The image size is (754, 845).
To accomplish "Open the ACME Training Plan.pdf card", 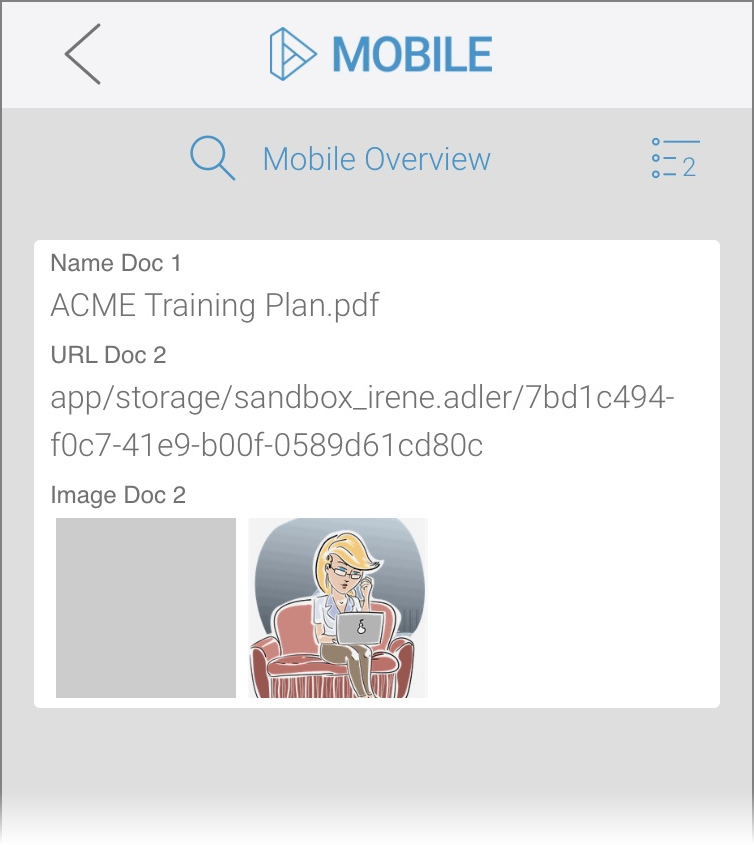I will 215,305.
